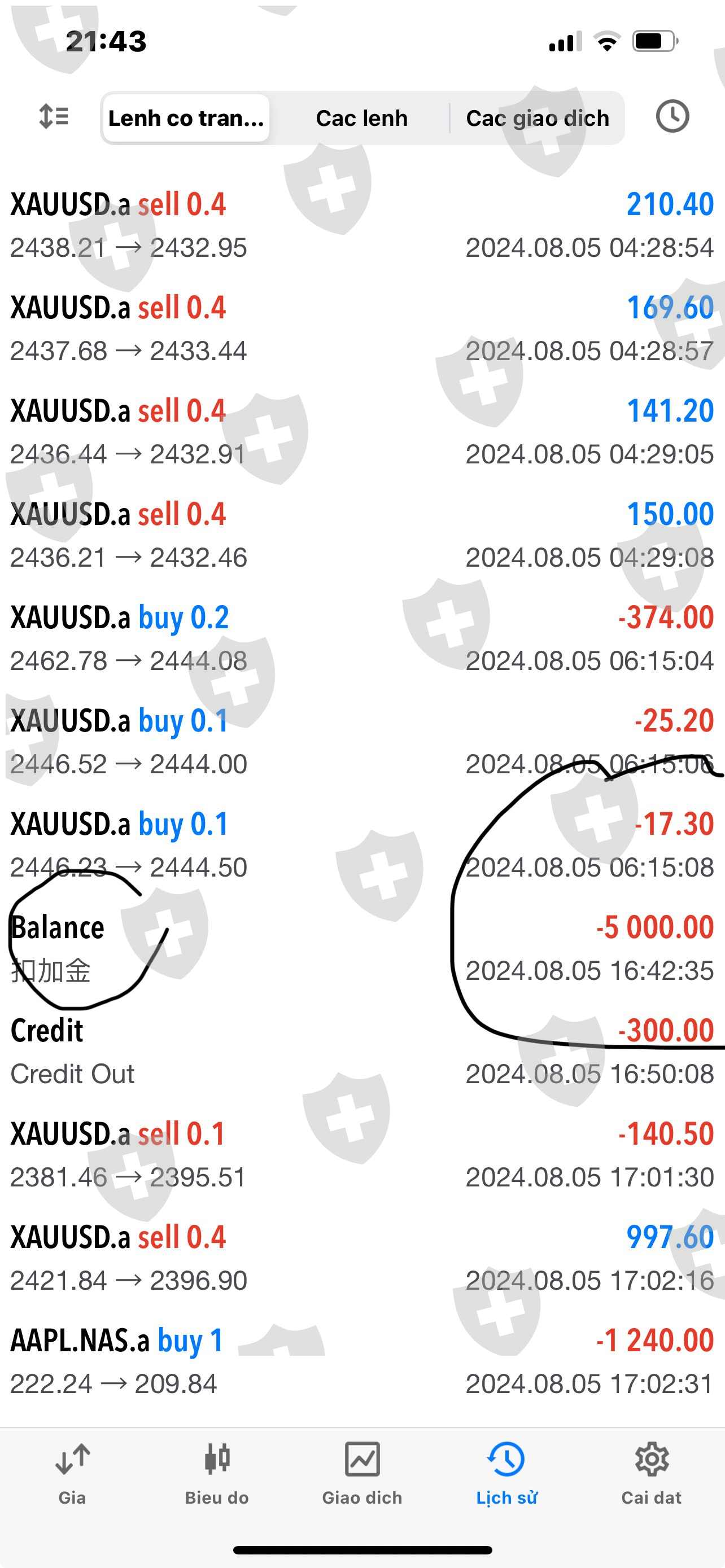This screenshot has width=725, height=1568.
Task: Open the AAPL.NAS.a buy 1 trade
Action: click(362, 1361)
